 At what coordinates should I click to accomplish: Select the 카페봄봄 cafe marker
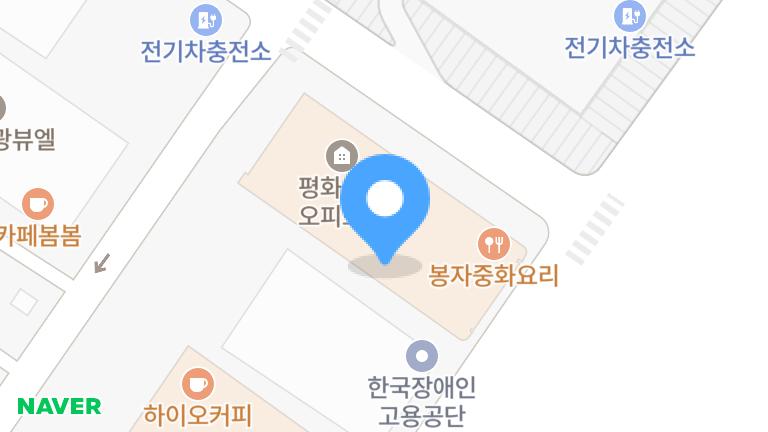pos(38,204)
